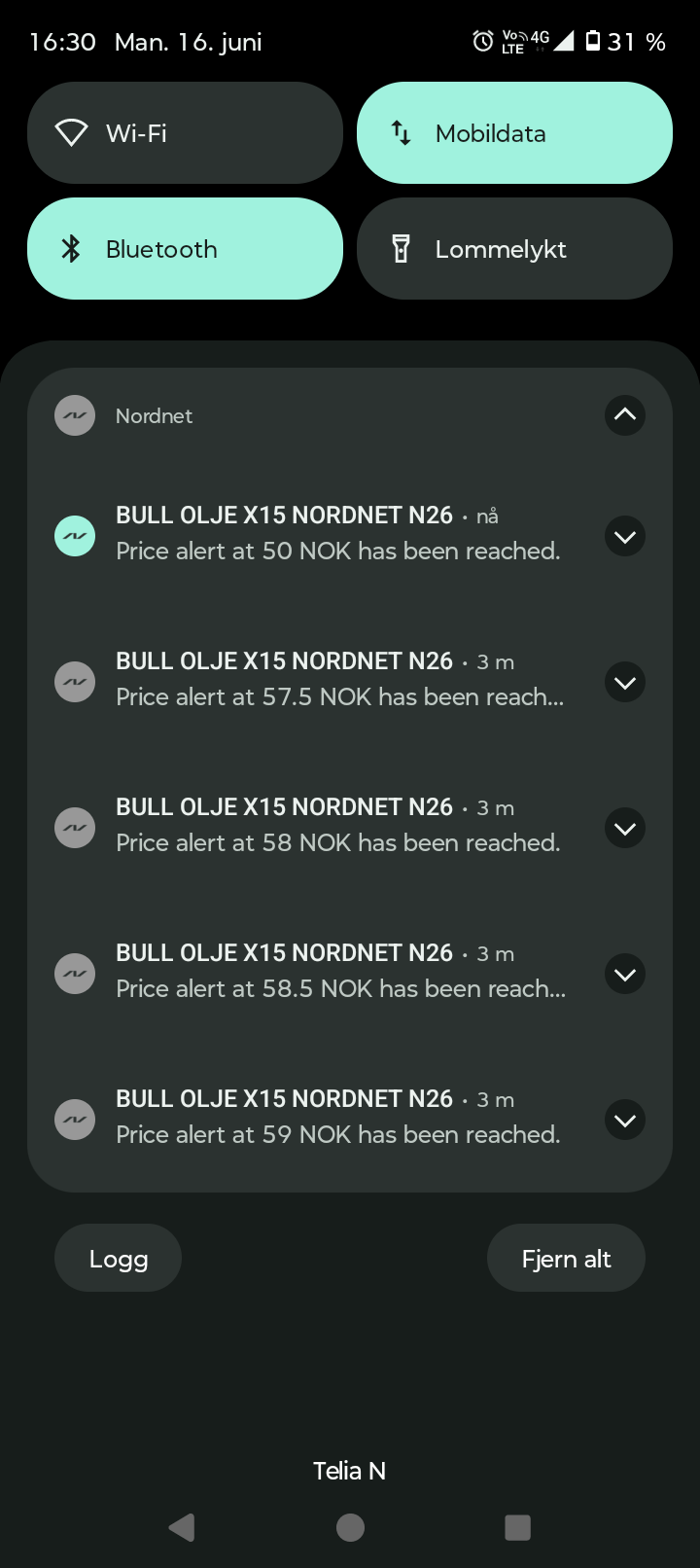Expand the 58.5 NOK price alert
Viewport: 700px width, 1568px height.
pos(625,974)
